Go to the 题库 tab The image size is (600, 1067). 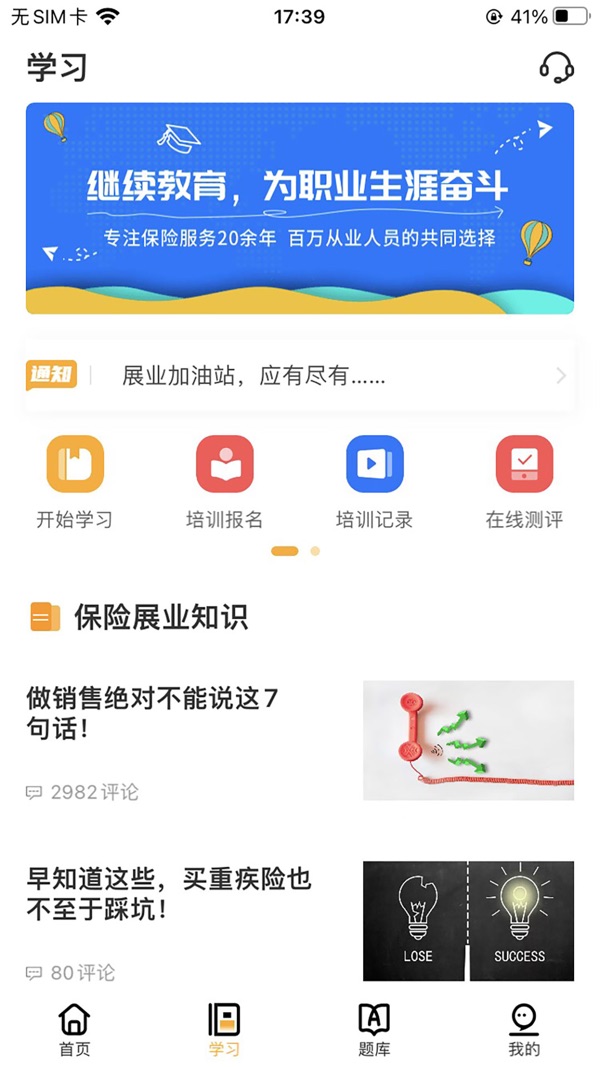(374, 1030)
